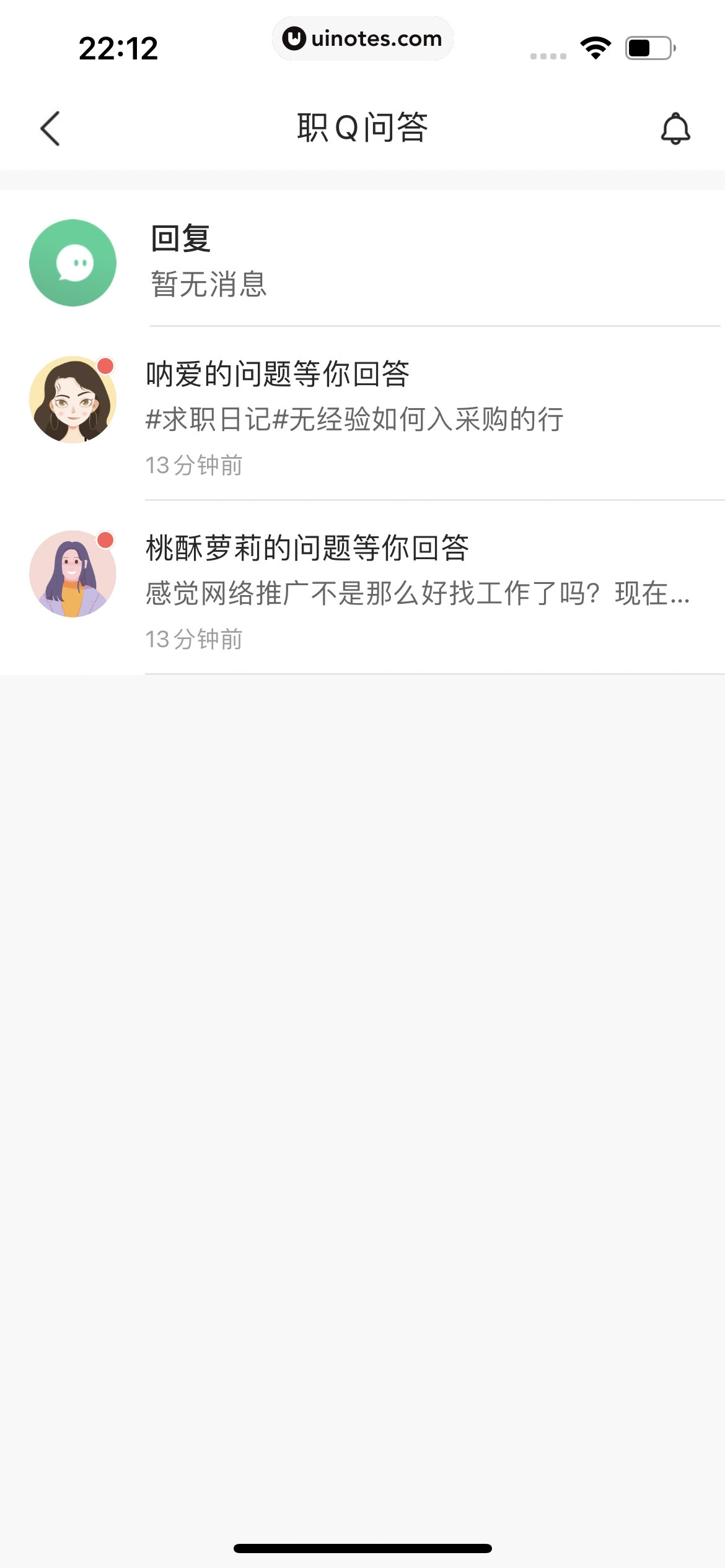Image resolution: width=725 pixels, height=1568 pixels.
Task: Open the notifications bell
Action: point(675,129)
